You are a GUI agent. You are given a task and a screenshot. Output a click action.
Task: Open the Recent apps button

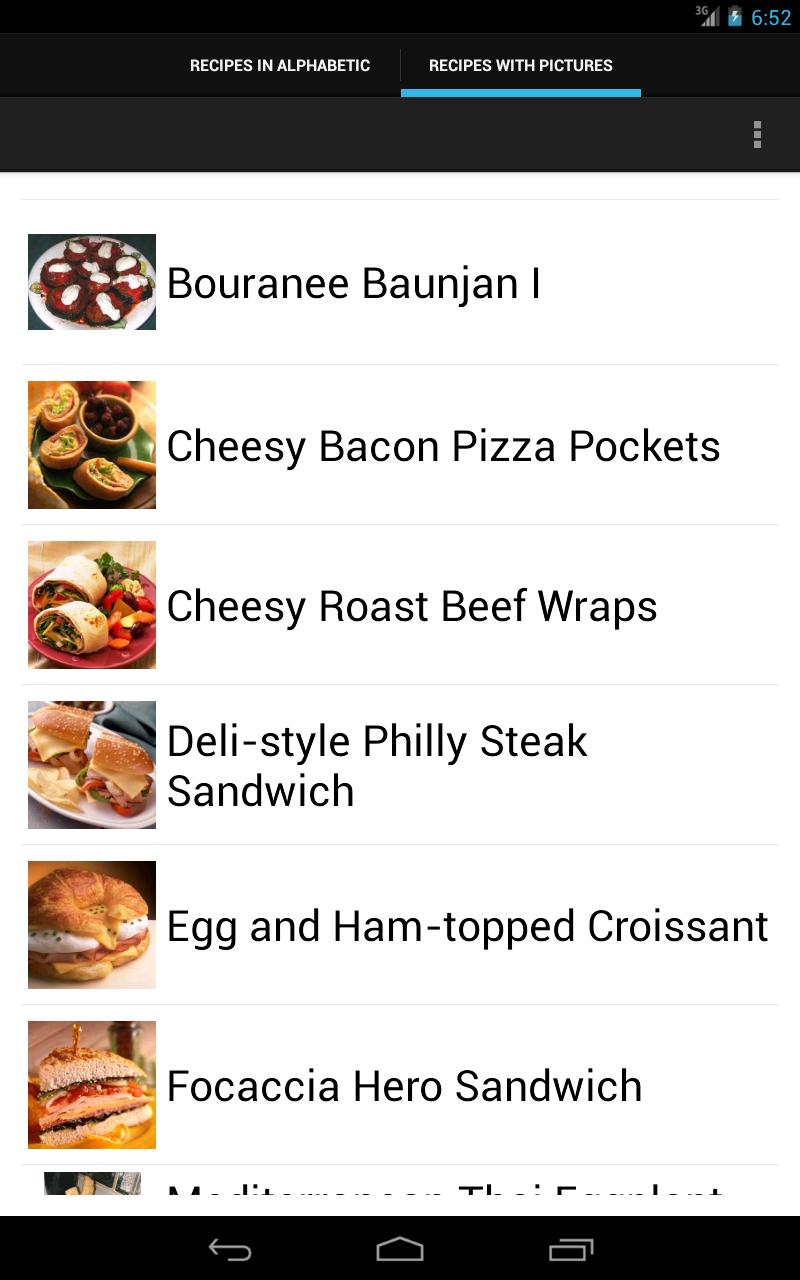pyautogui.click(x=570, y=1249)
